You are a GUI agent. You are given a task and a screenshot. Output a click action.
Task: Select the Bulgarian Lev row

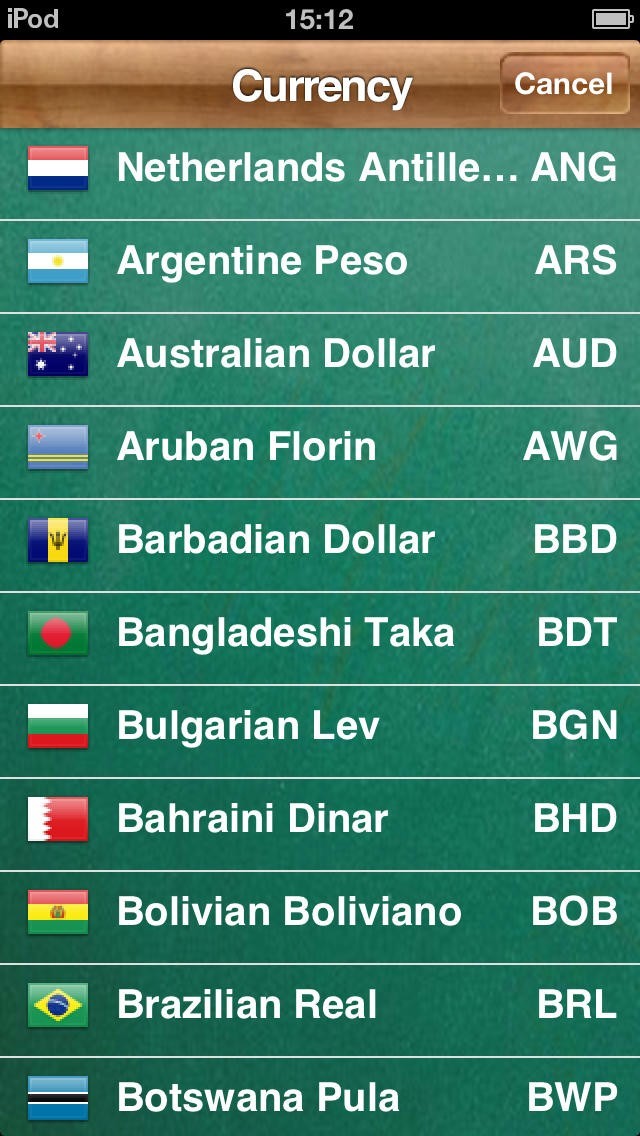click(320, 726)
